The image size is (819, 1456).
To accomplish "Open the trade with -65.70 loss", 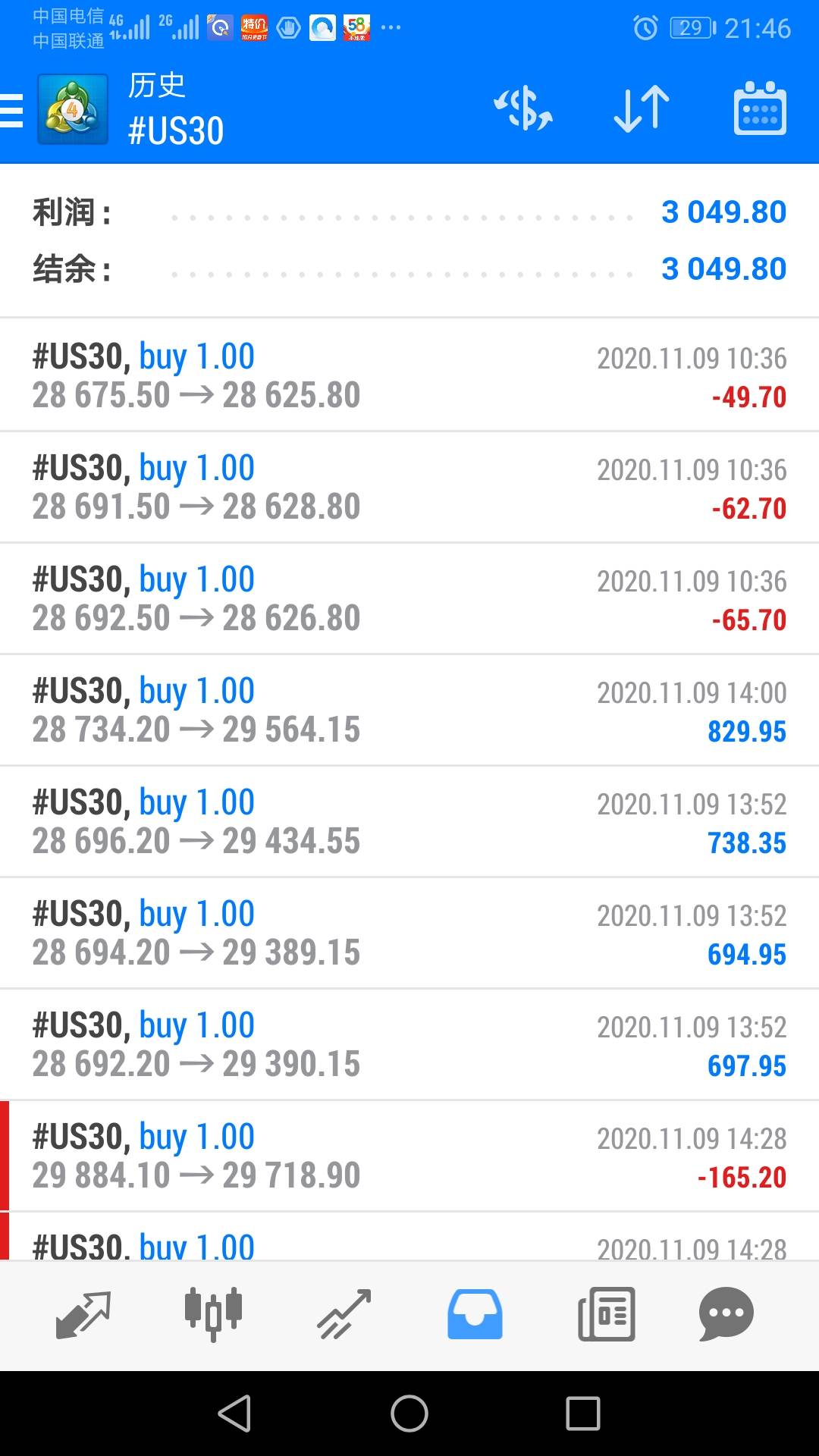I will 409,598.
